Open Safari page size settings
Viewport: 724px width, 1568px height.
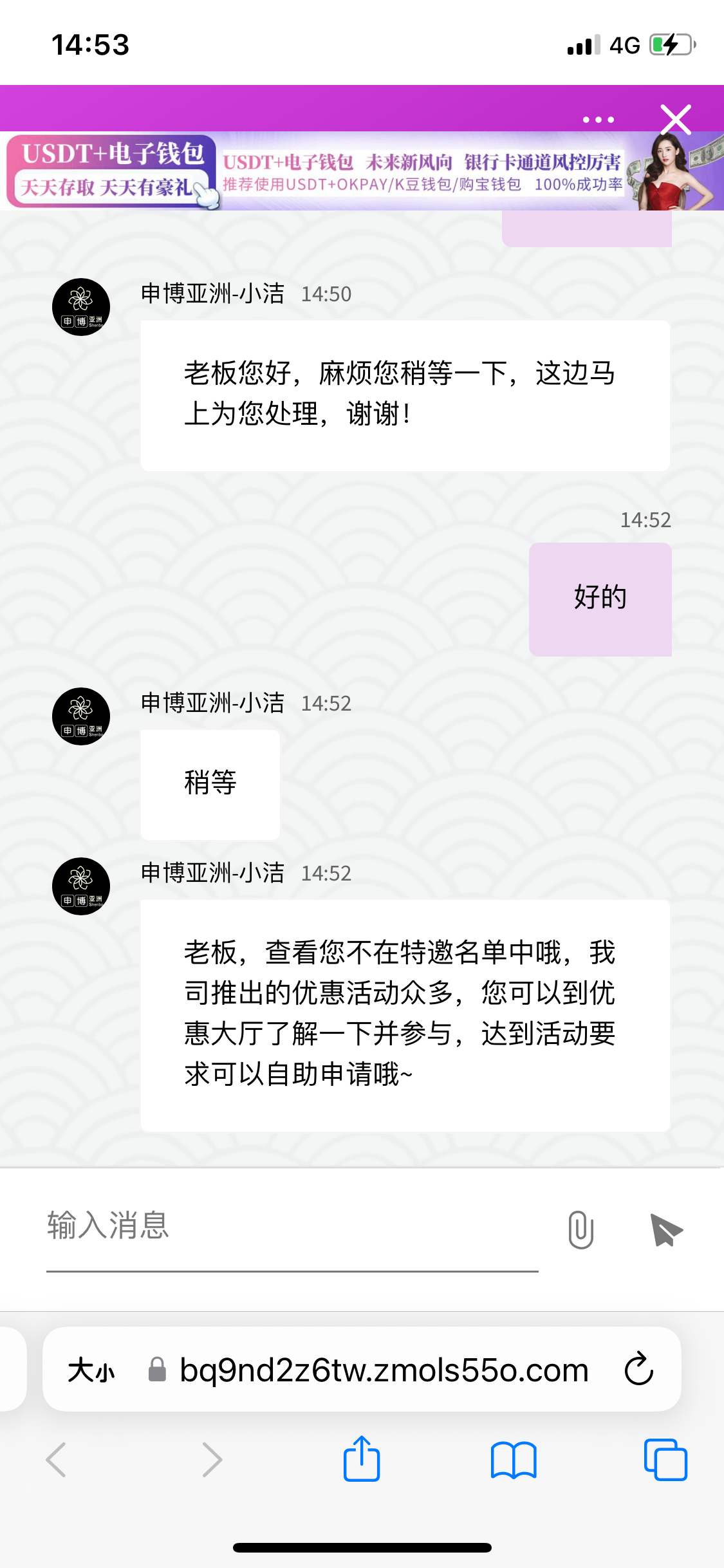coord(91,1370)
